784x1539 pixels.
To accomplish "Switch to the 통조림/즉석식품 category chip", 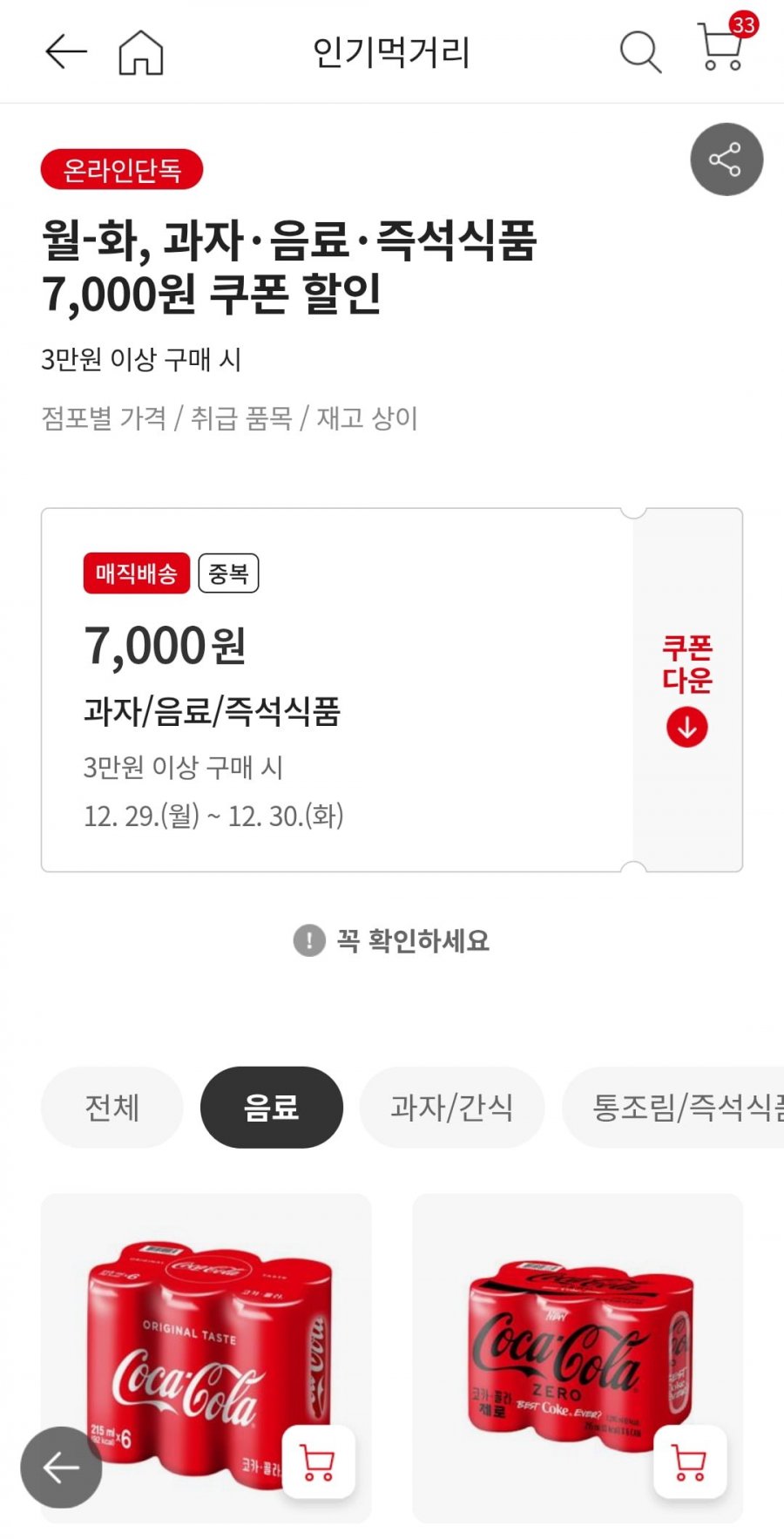I will [673, 1107].
